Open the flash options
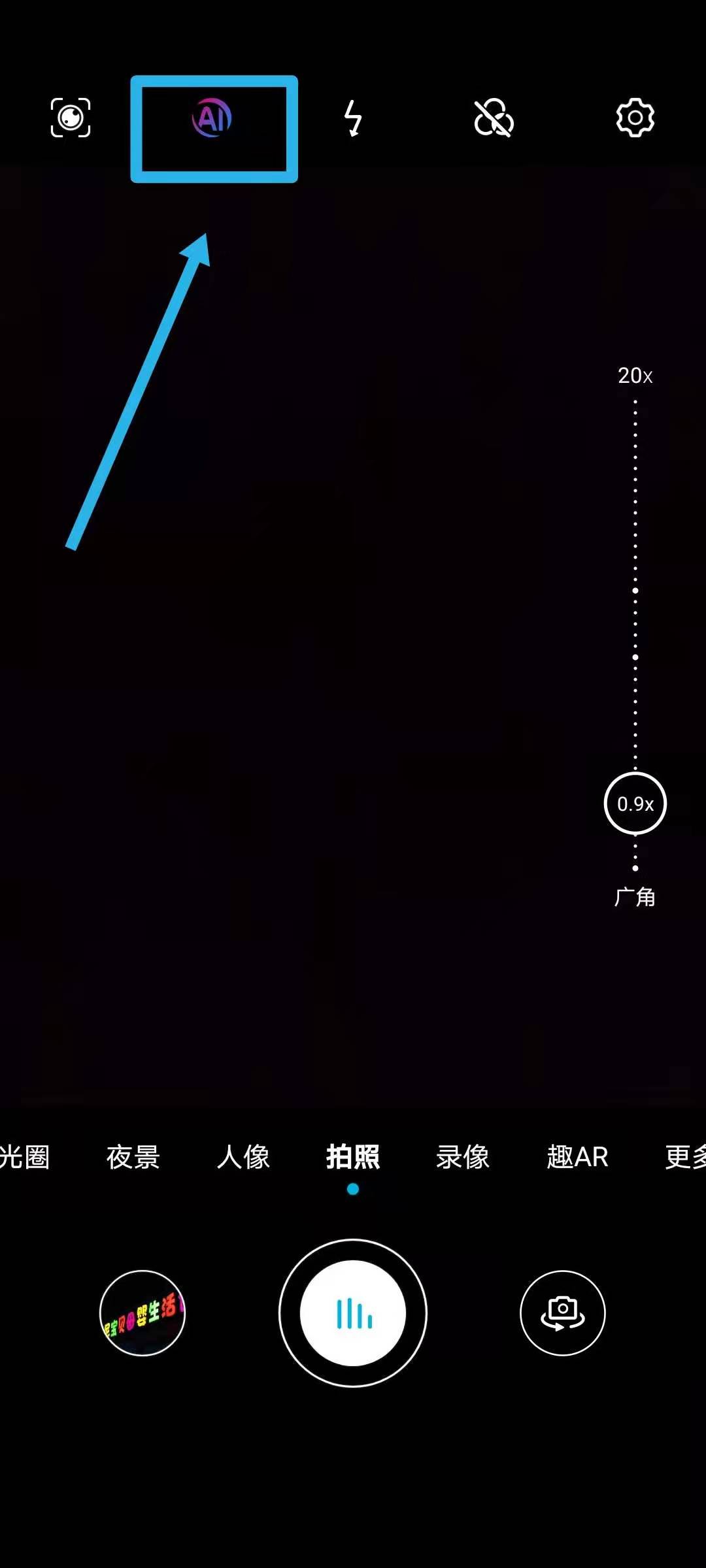This screenshot has width=706, height=1568. click(x=353, y=118)
